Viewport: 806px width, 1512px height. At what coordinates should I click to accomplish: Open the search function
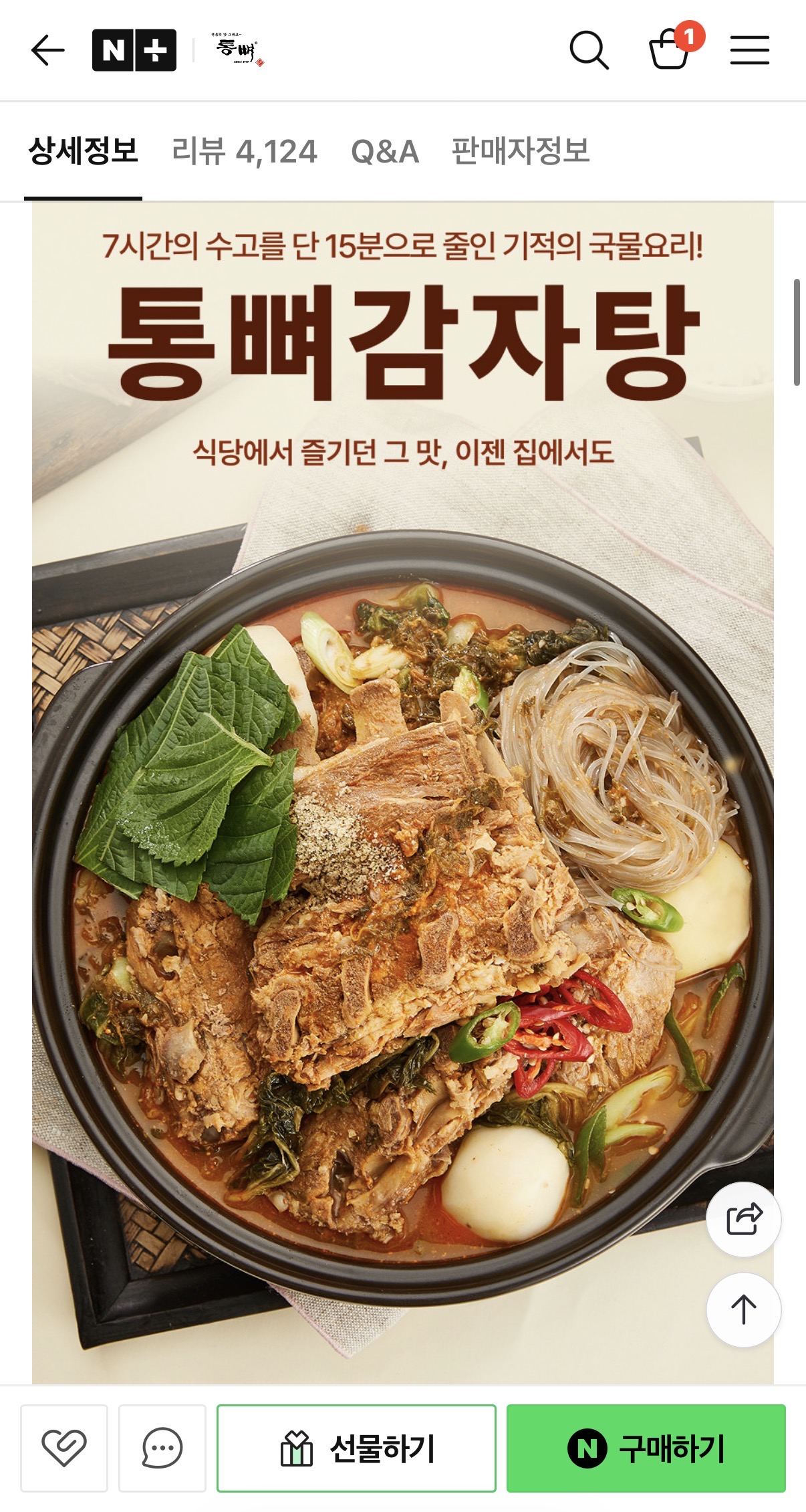591,49
